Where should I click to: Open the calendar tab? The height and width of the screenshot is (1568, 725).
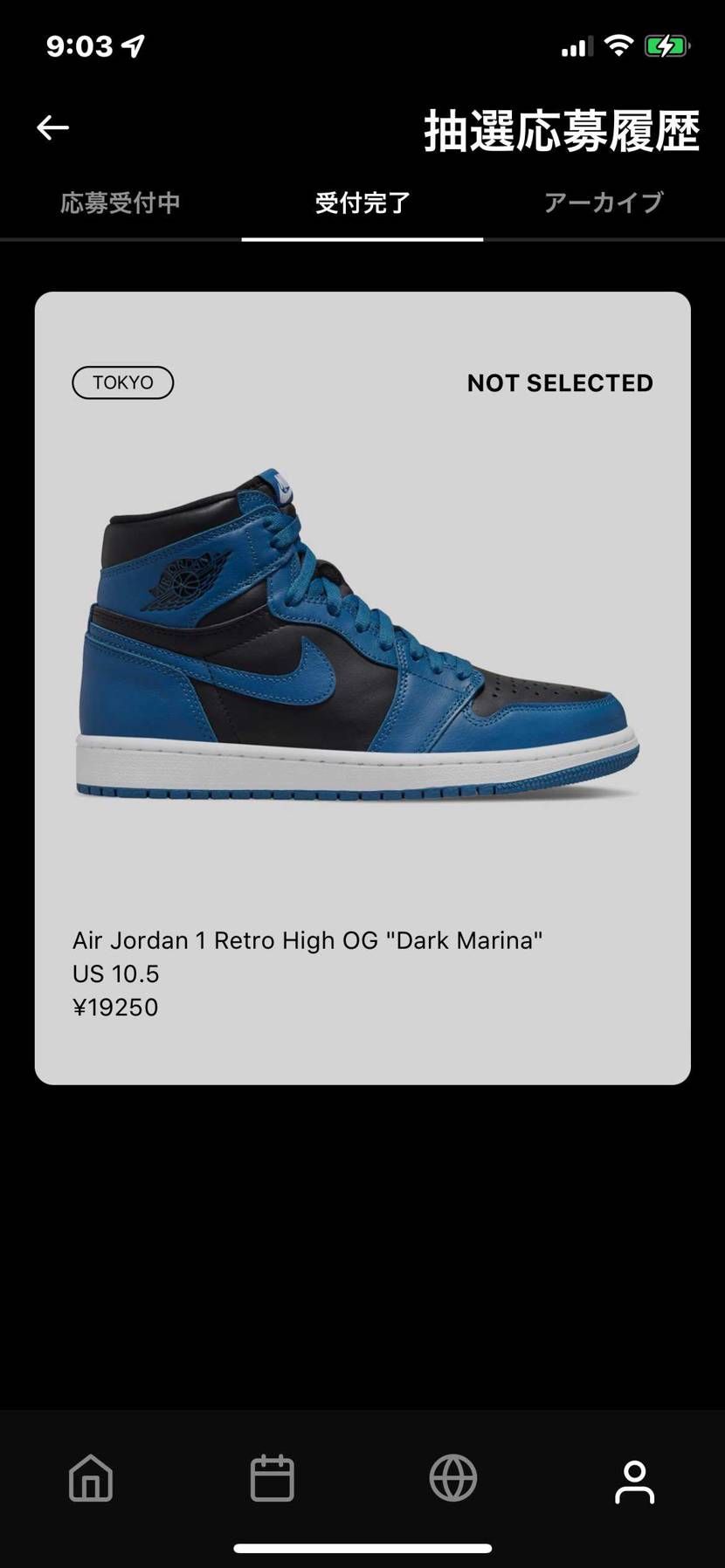pos(273,1478)
